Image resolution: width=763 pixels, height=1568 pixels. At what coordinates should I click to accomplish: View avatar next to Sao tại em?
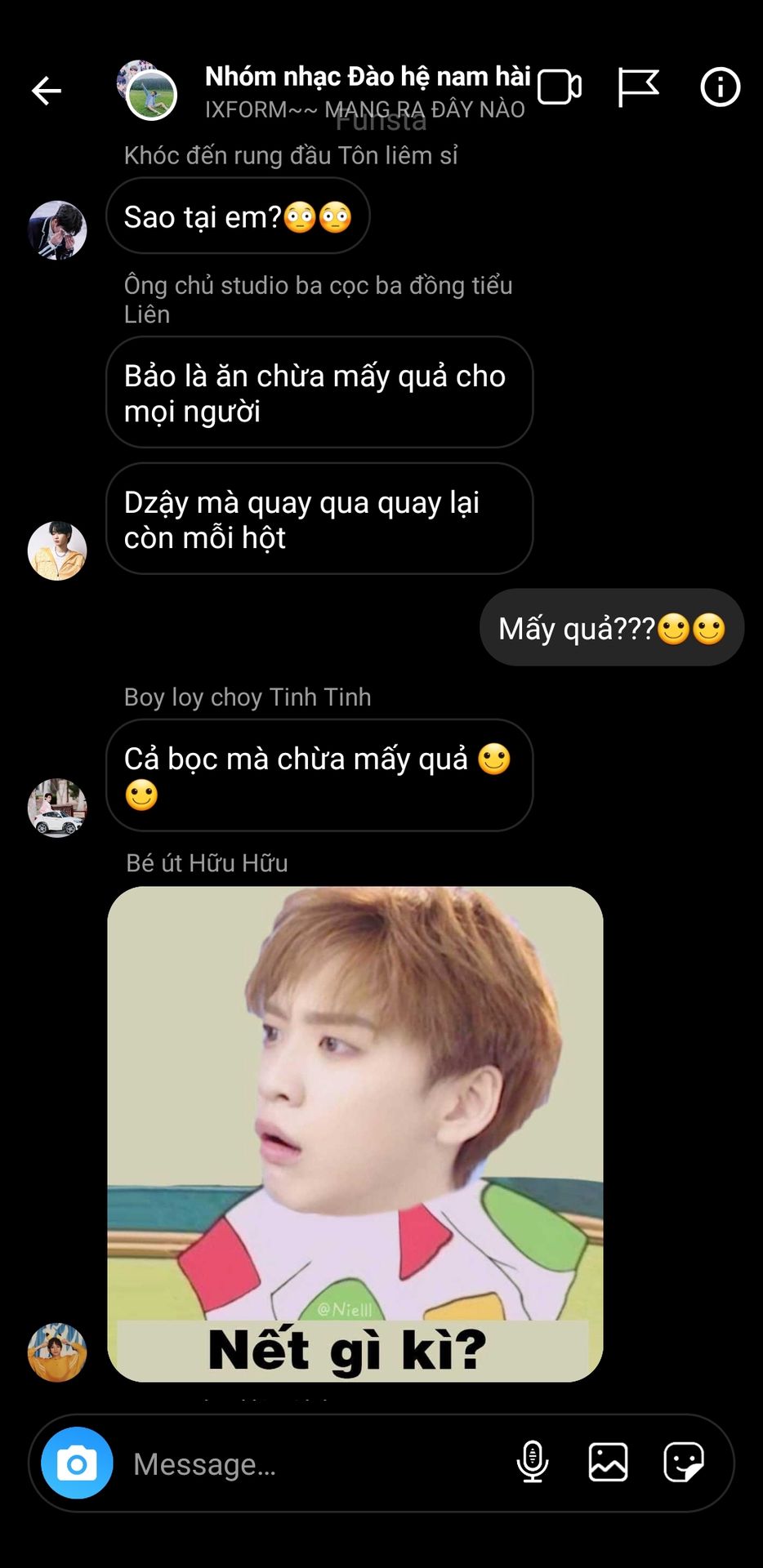[x=57, y=230]
